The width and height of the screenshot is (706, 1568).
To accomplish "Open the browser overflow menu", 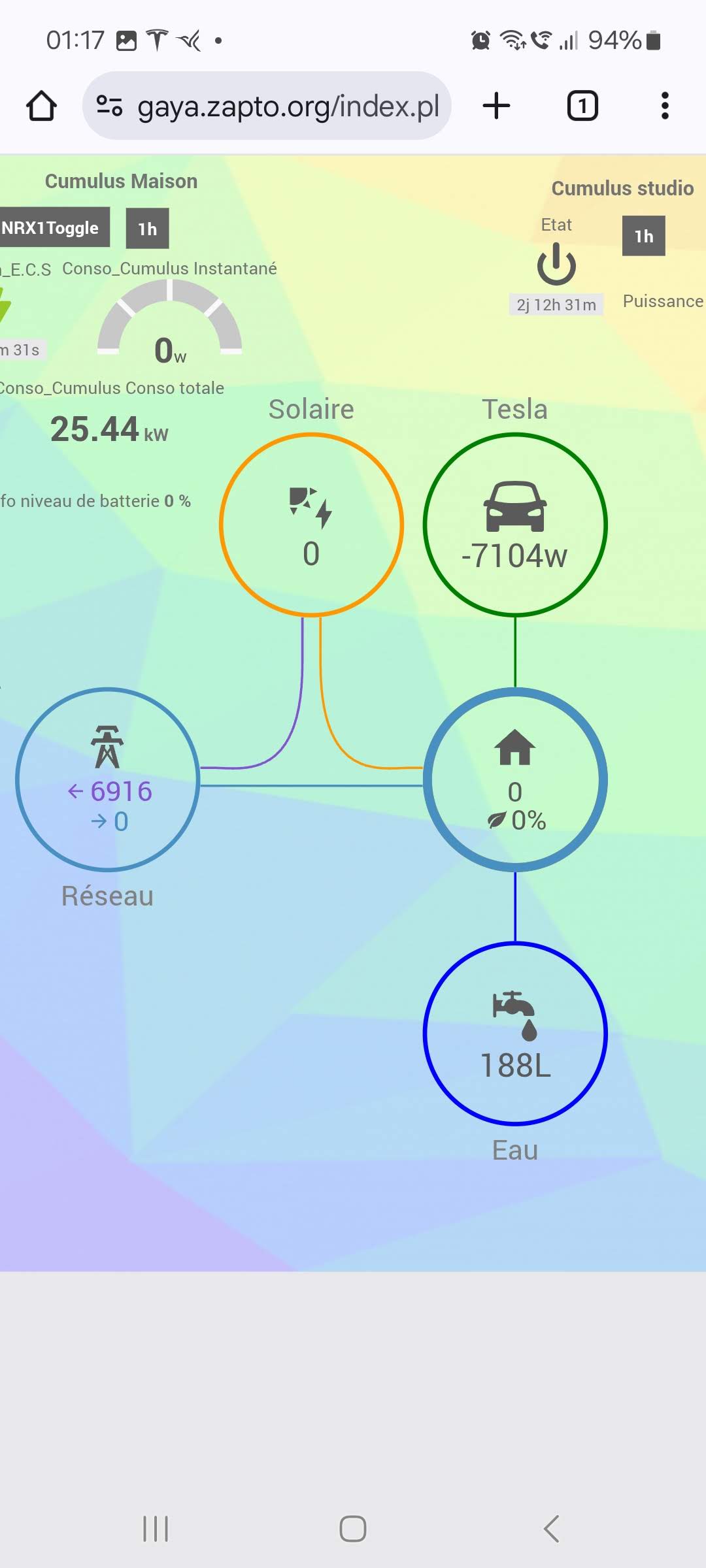I will [x=665, y=106].
